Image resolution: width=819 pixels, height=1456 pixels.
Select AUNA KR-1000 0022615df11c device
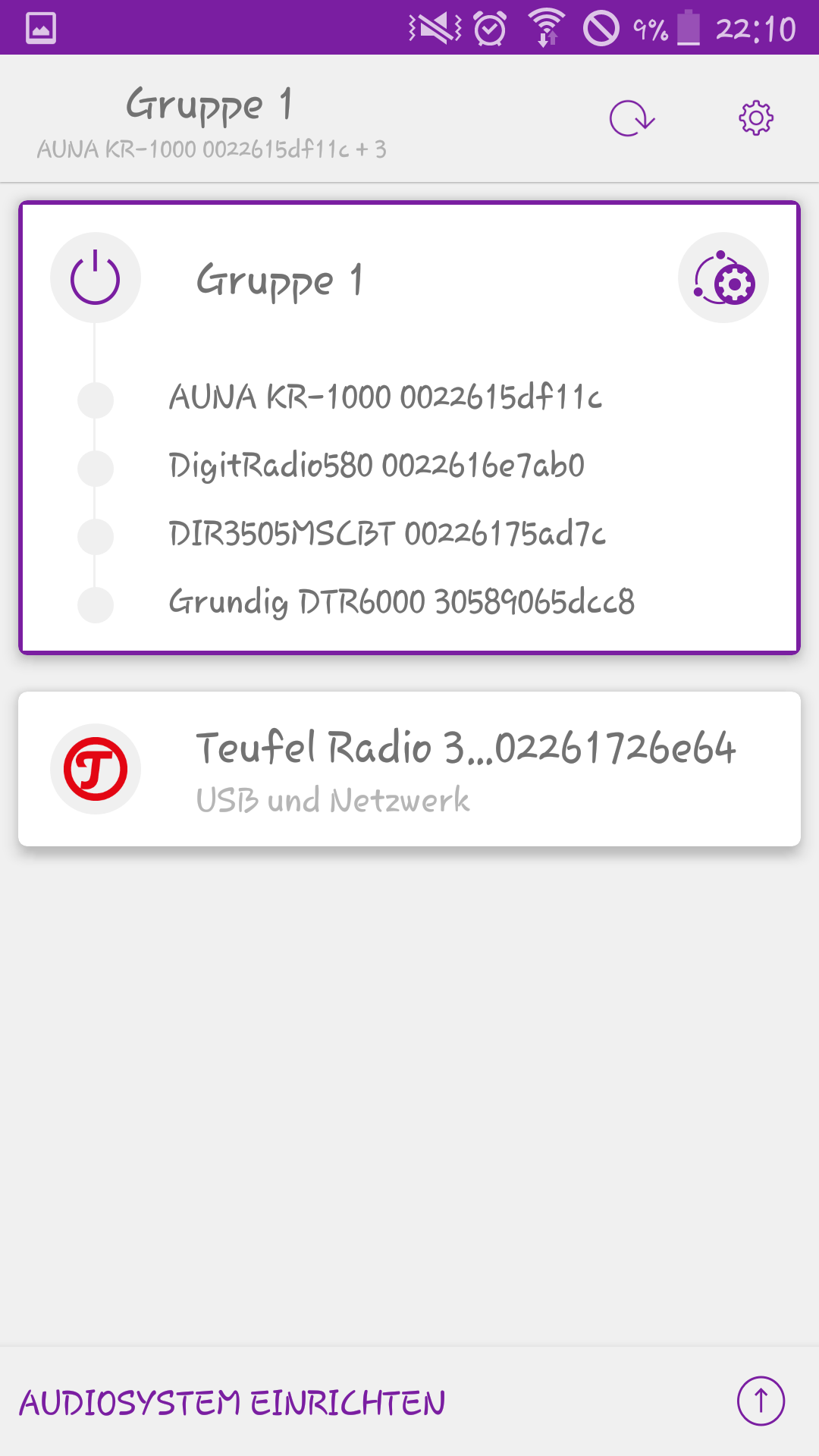(x=385, y=397)
